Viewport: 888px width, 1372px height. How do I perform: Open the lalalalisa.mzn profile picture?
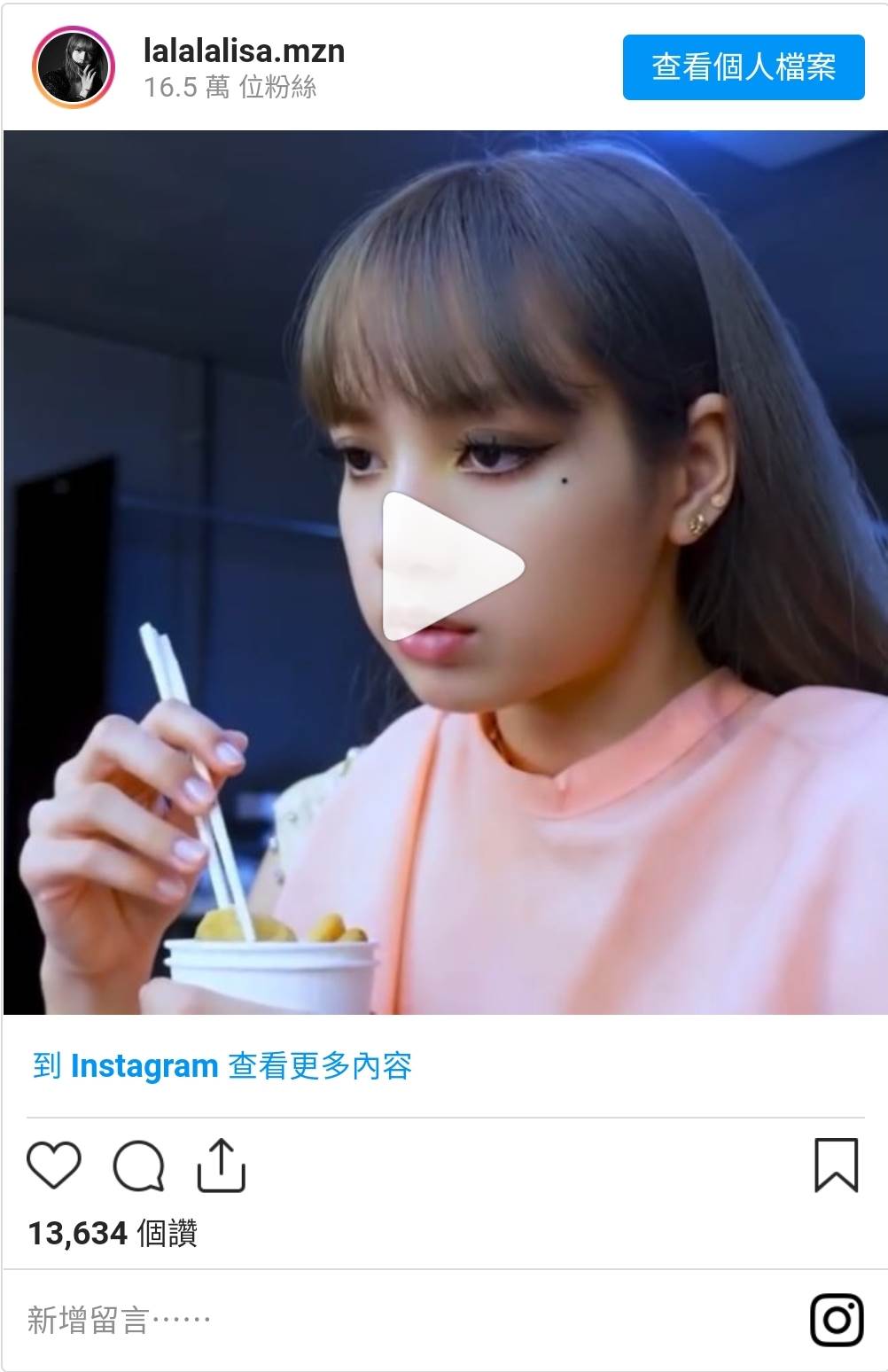pos(74,67)
